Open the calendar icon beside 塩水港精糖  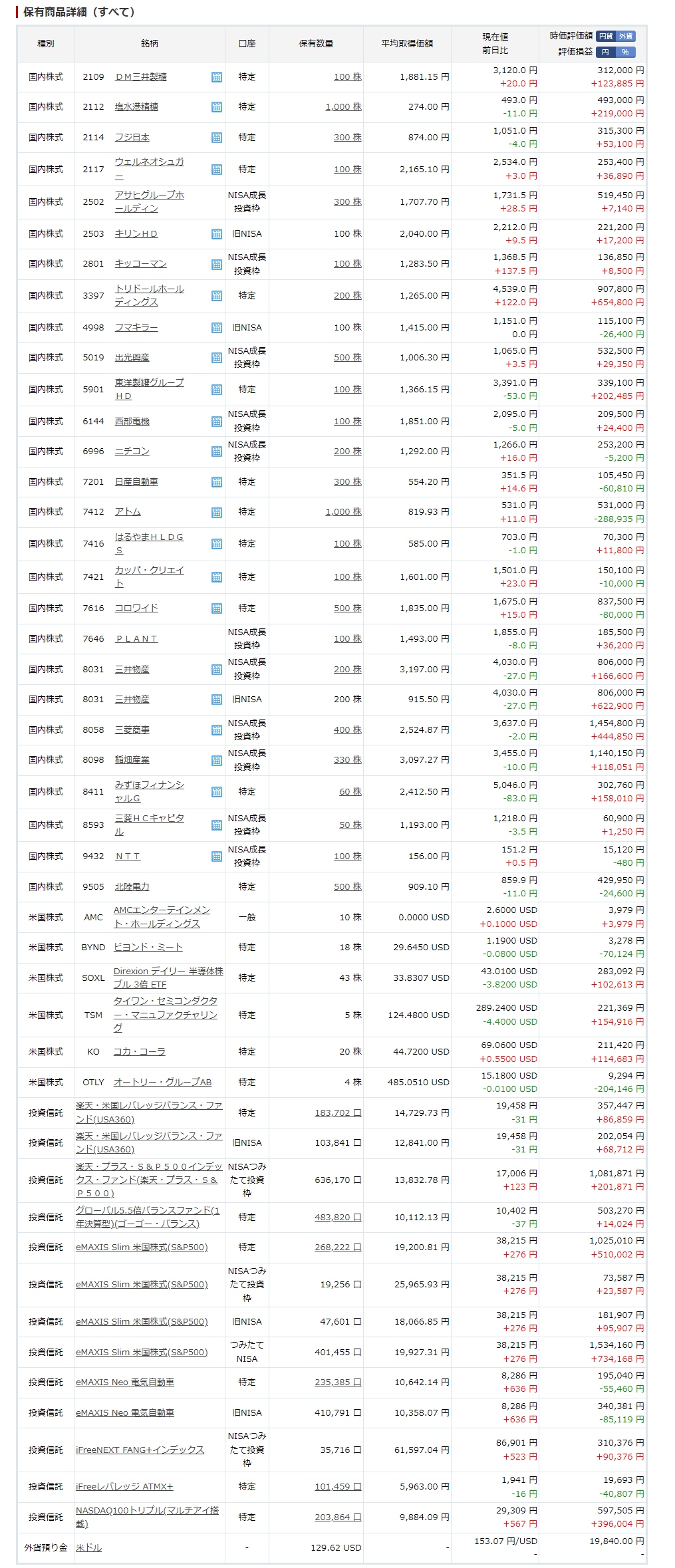click(217, 107)
